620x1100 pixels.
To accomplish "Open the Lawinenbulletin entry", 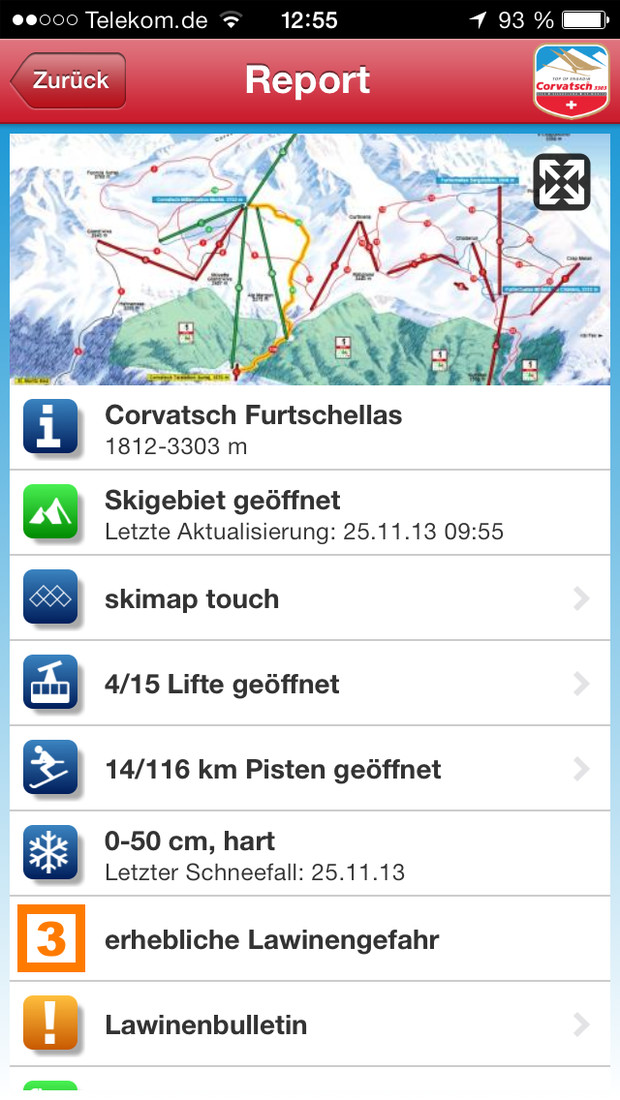I will [310, 1025].
